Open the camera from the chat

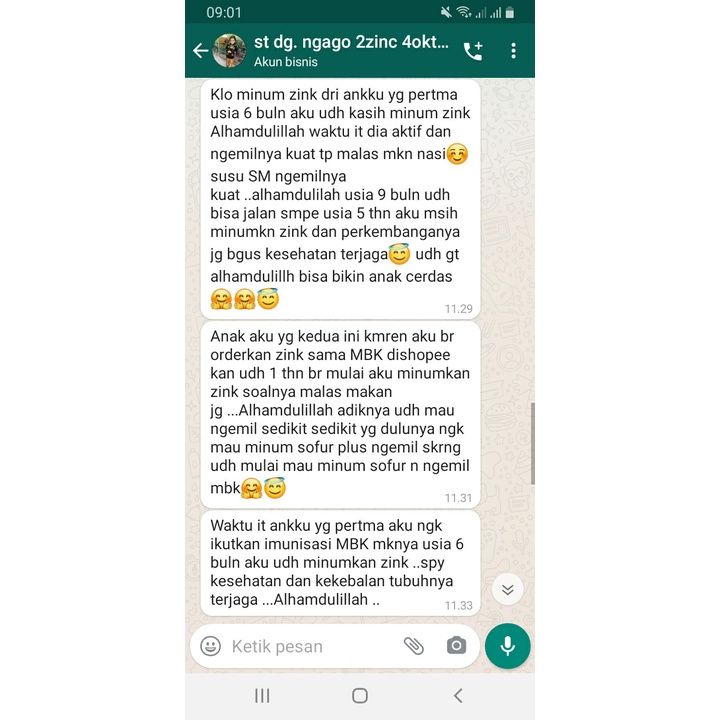click(x=456, y=646)
